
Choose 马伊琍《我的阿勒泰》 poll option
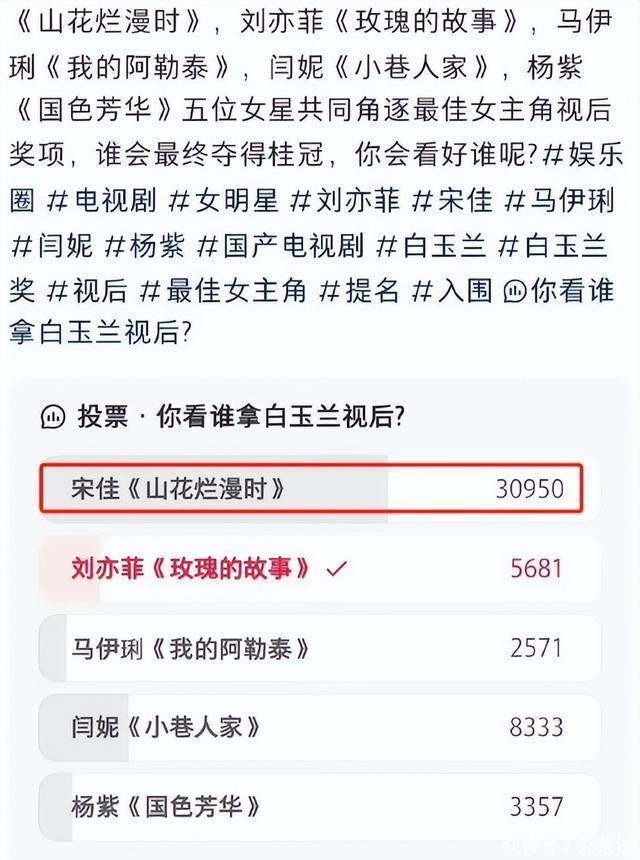click(320, 648)
